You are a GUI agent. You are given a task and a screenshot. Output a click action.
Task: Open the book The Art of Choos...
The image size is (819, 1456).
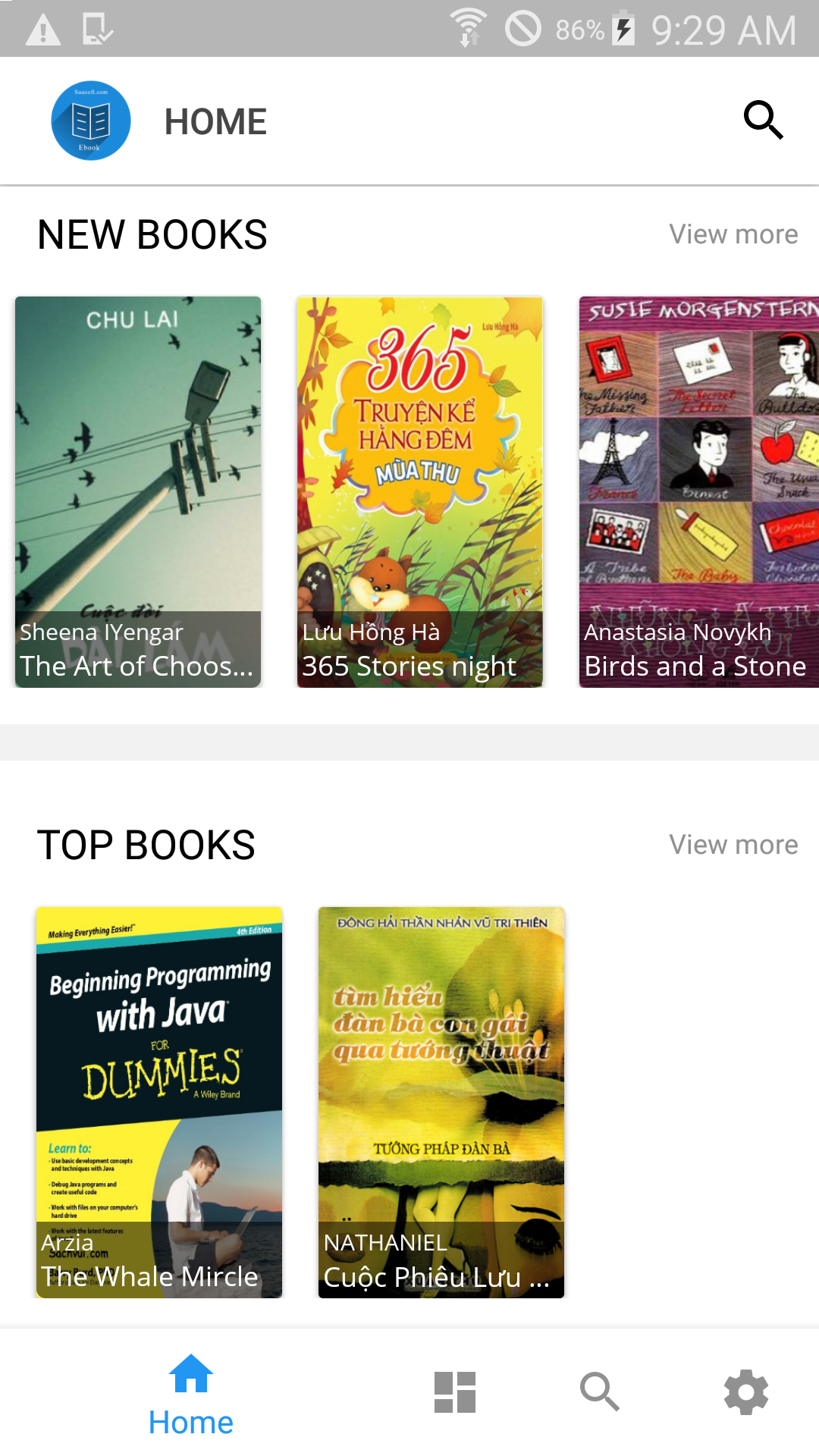click(138, 491)
